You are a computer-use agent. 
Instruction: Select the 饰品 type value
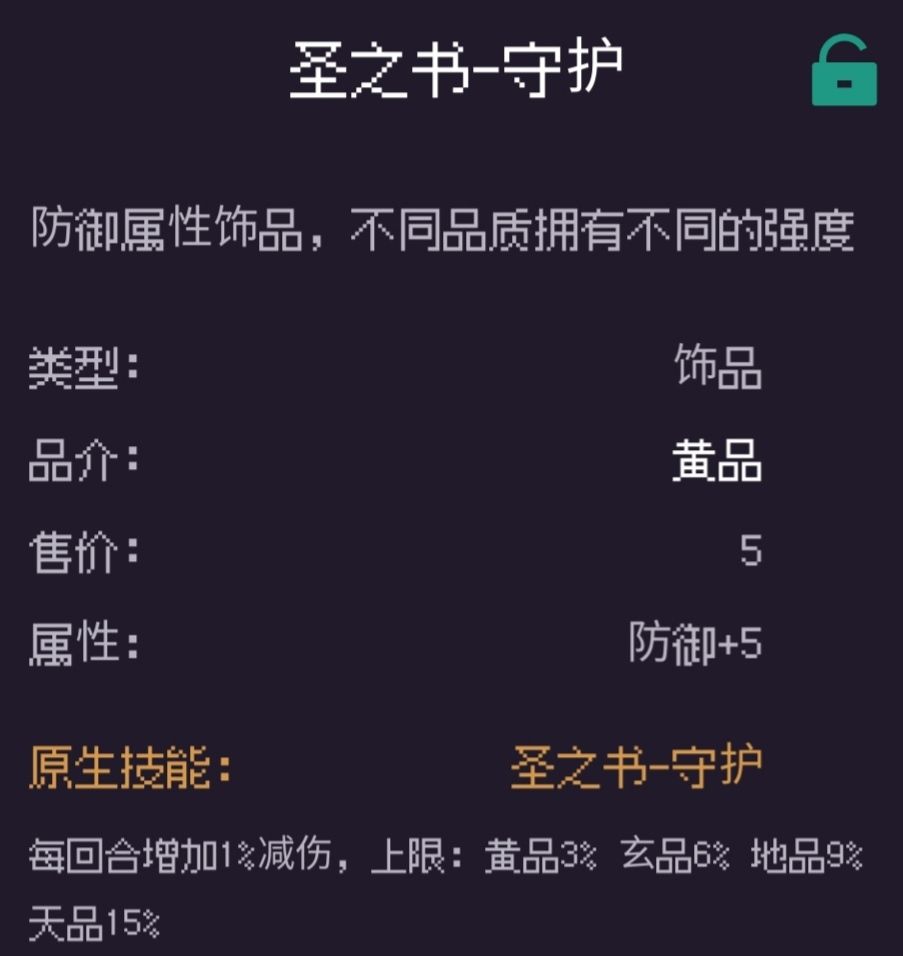coord(718,368)
